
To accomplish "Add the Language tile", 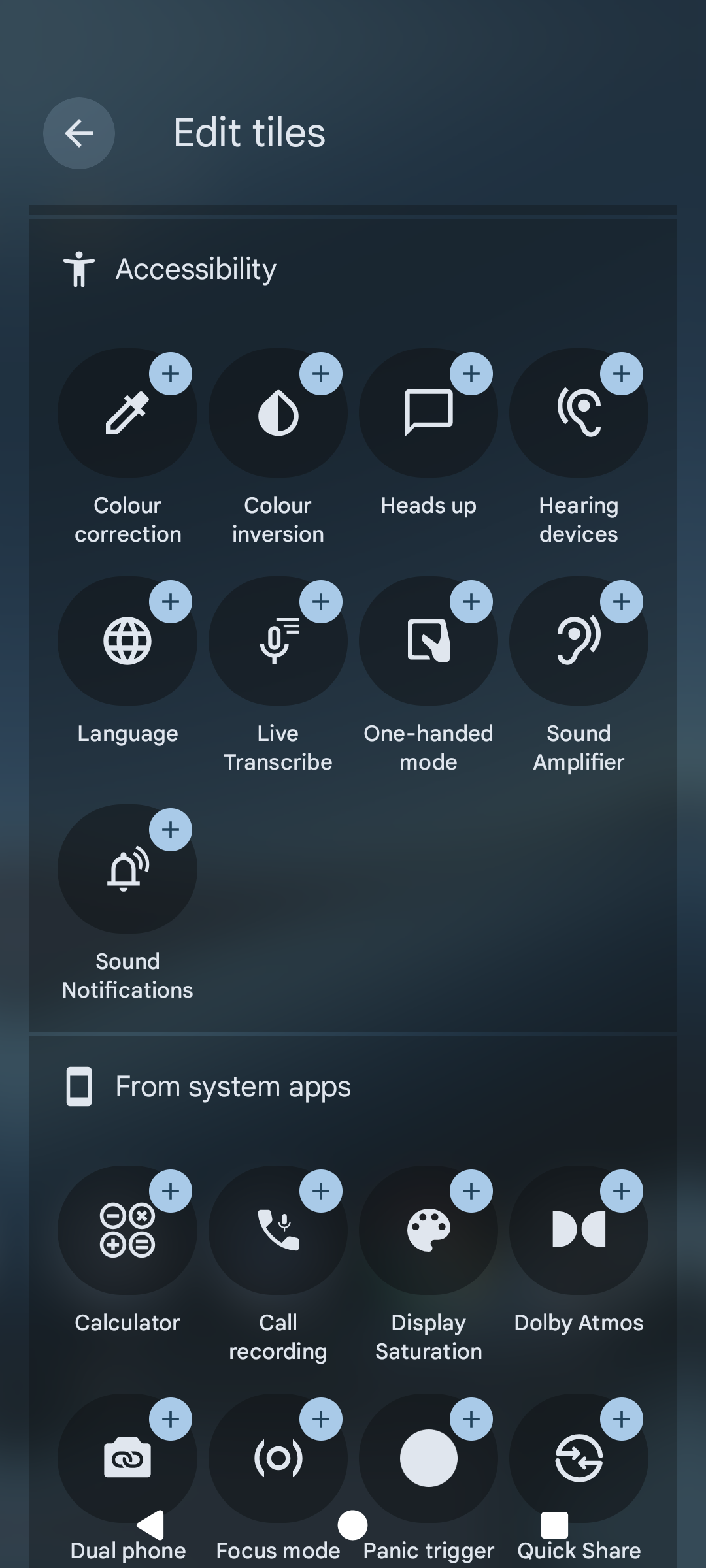I will click(171, 602).
